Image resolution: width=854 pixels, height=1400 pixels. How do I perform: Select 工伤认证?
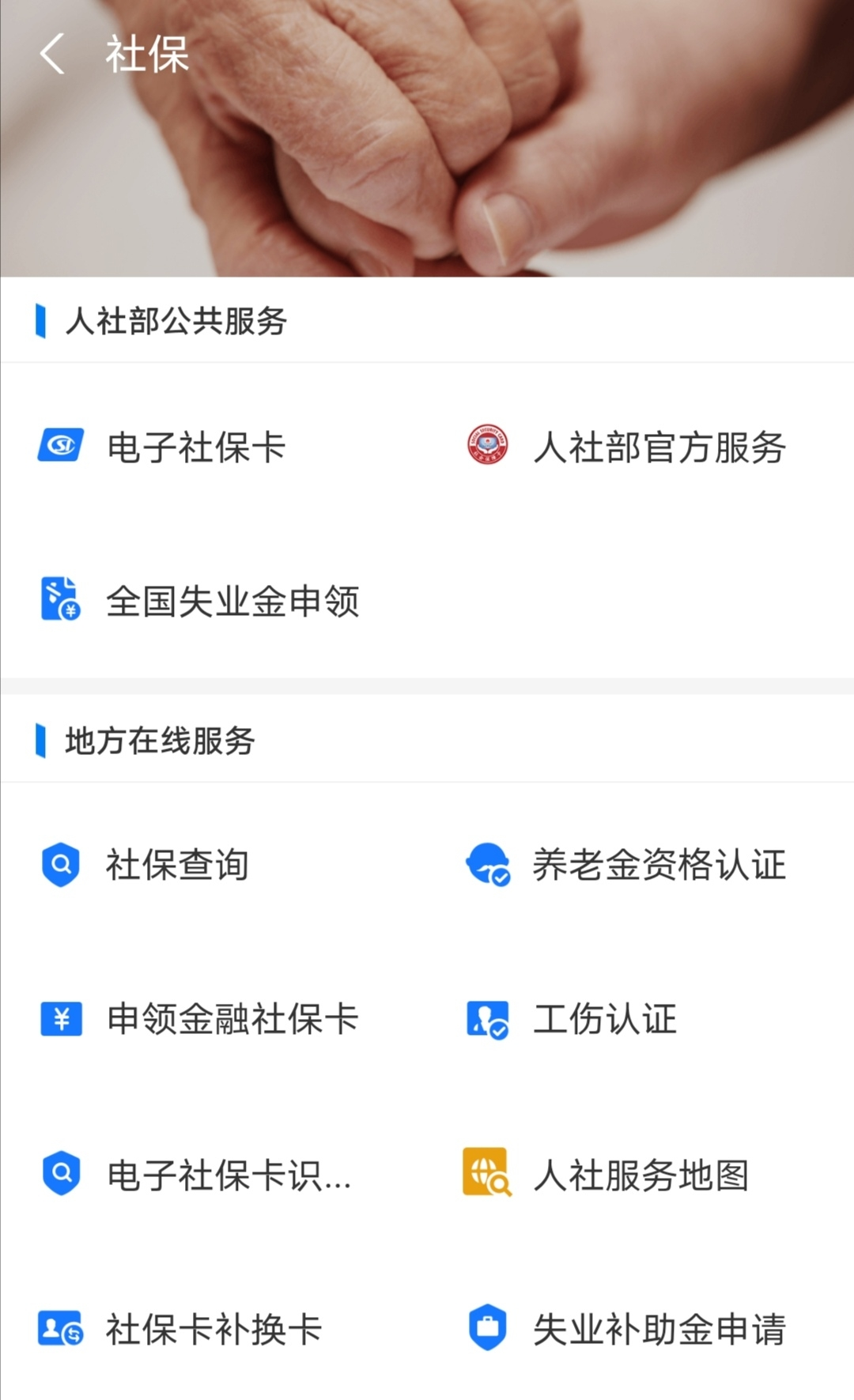click(571, 1018)
